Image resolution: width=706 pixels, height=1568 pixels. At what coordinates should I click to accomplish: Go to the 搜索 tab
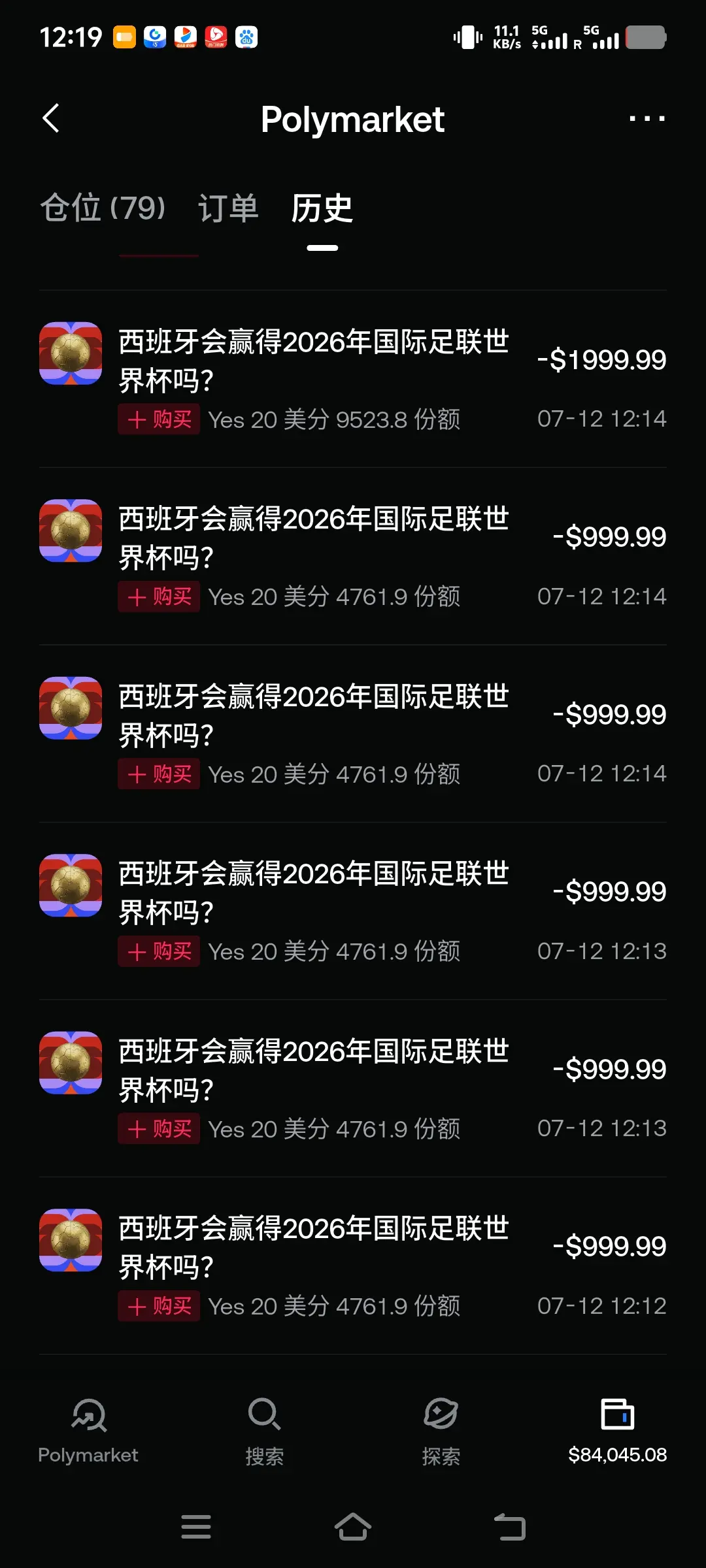(x=265, y=1431)
